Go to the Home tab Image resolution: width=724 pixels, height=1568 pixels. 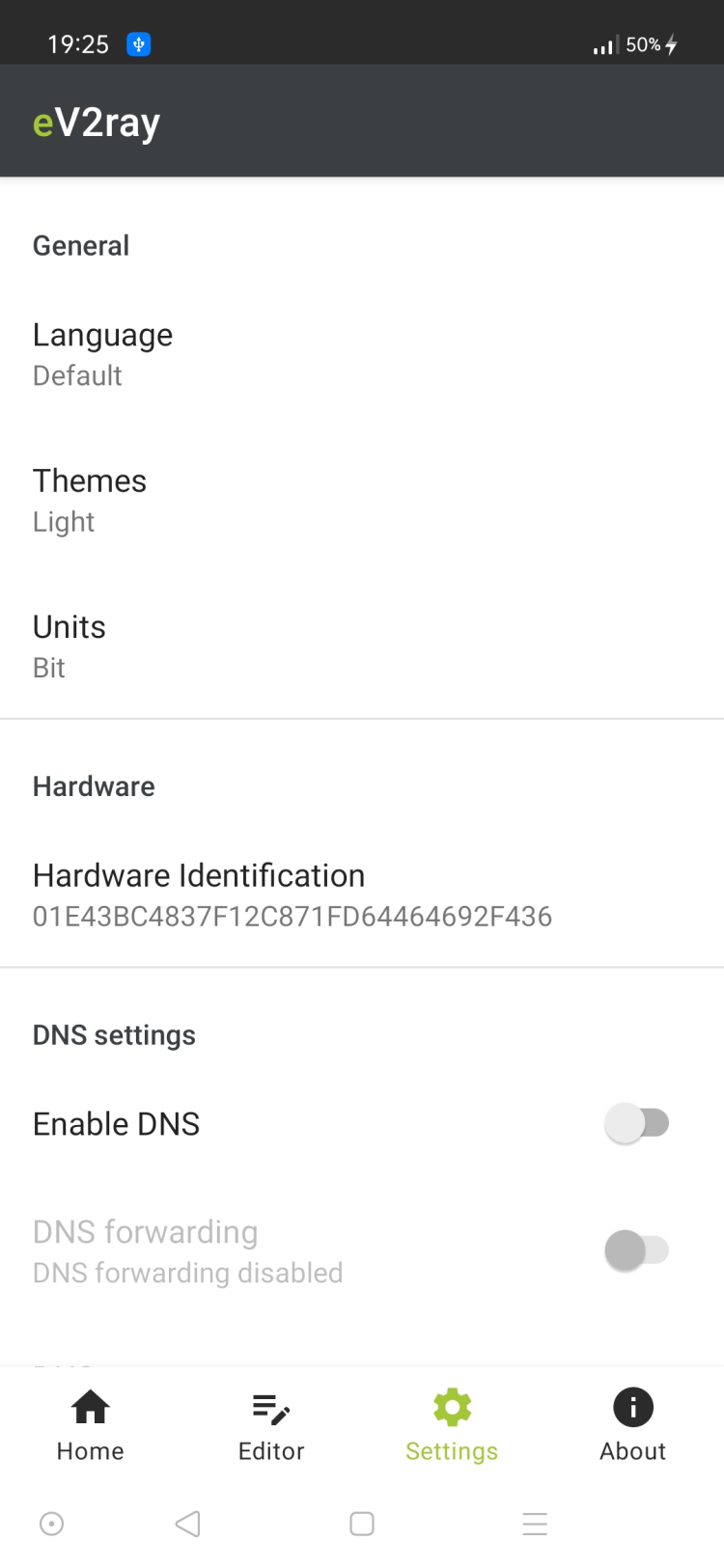coord(91,1425)
